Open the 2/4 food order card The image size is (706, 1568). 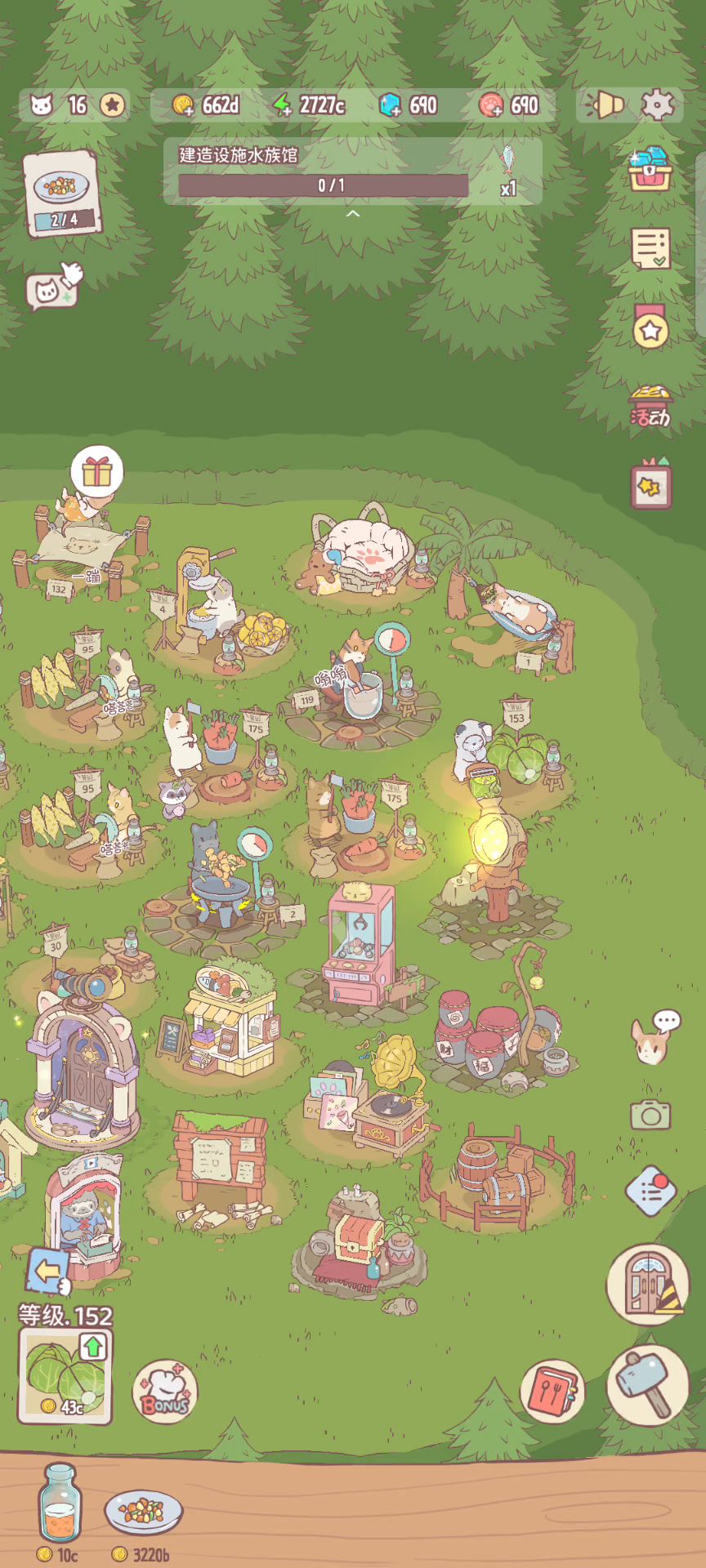(x=63, y=194)
